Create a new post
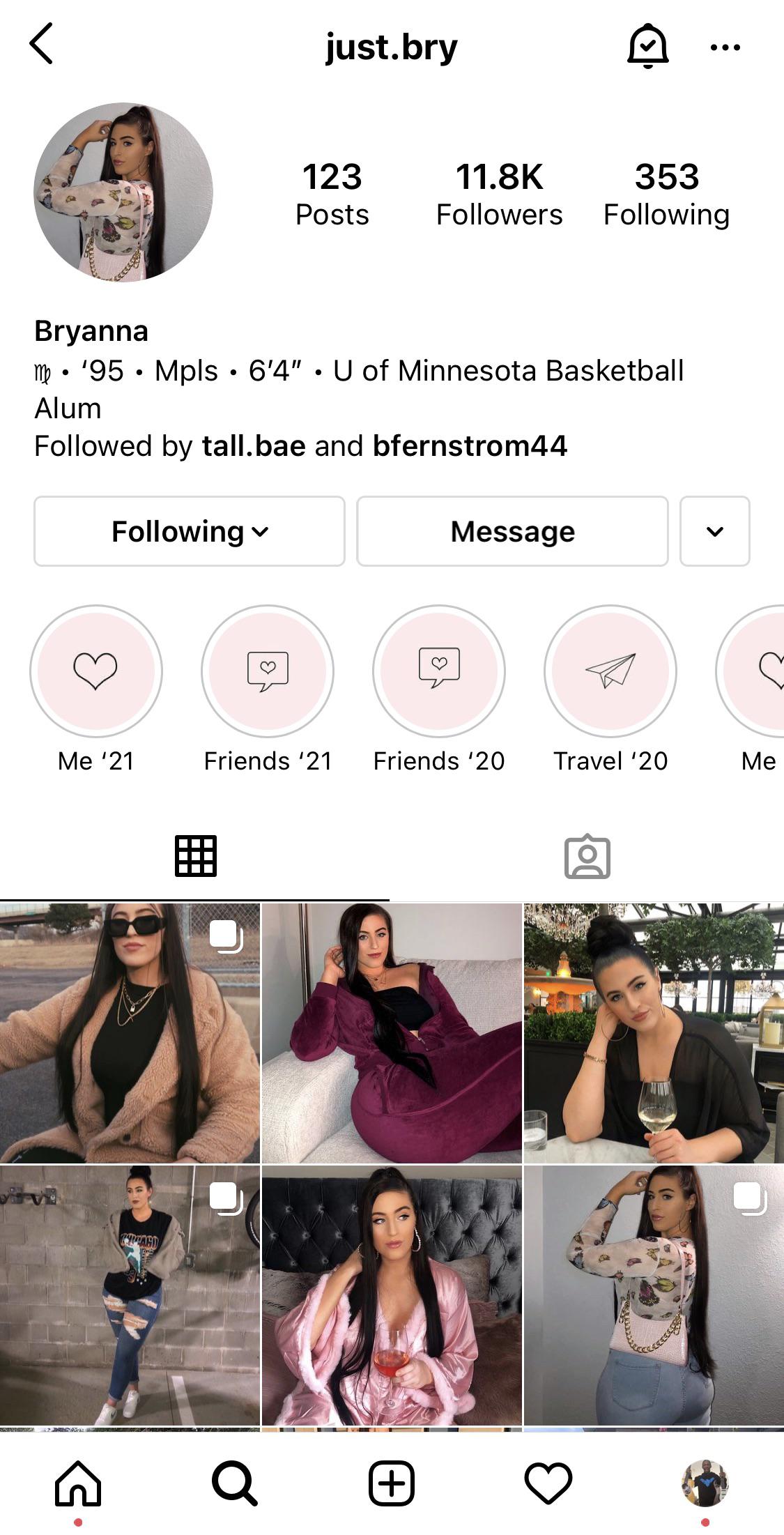 (x=392, y=1482)
